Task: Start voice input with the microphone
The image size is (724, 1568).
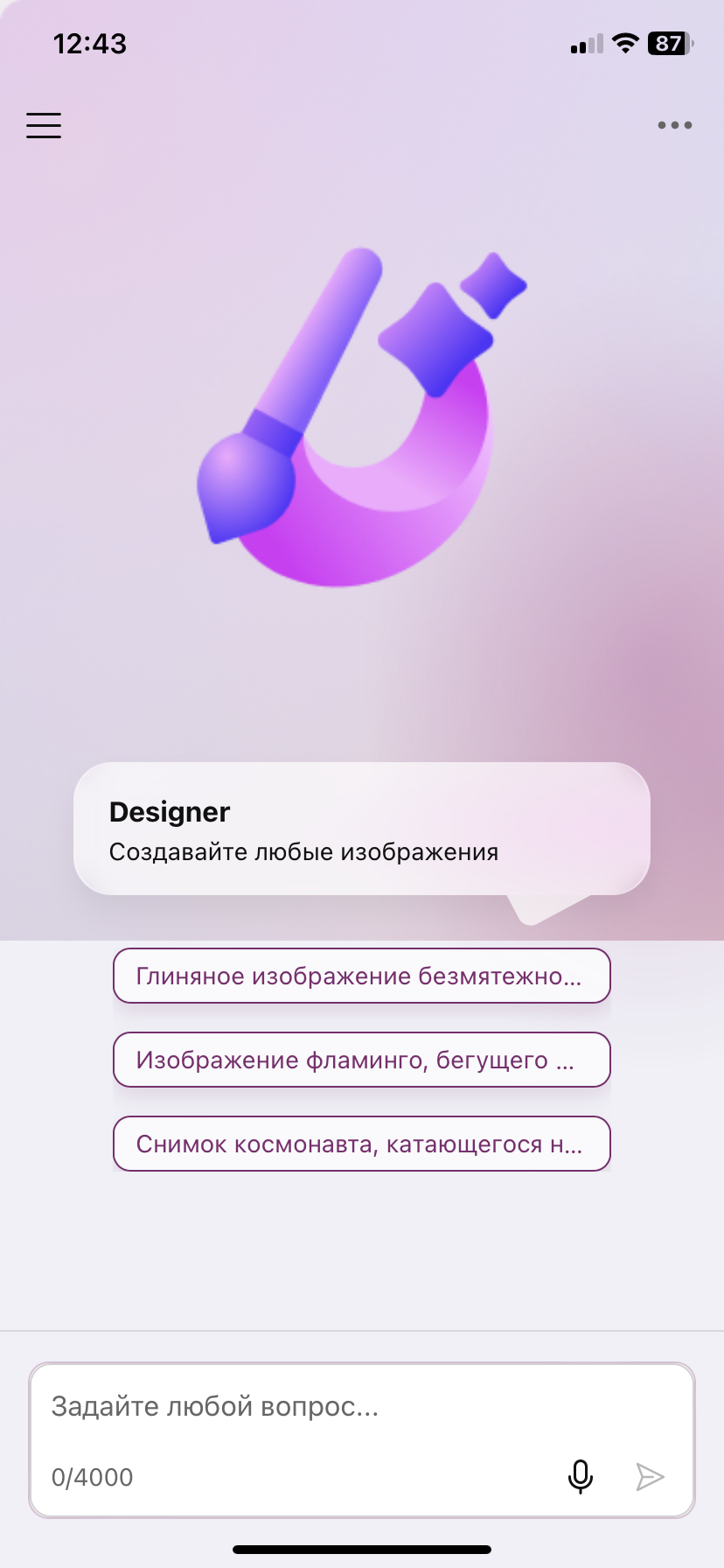Action: tap(580, 1477)
